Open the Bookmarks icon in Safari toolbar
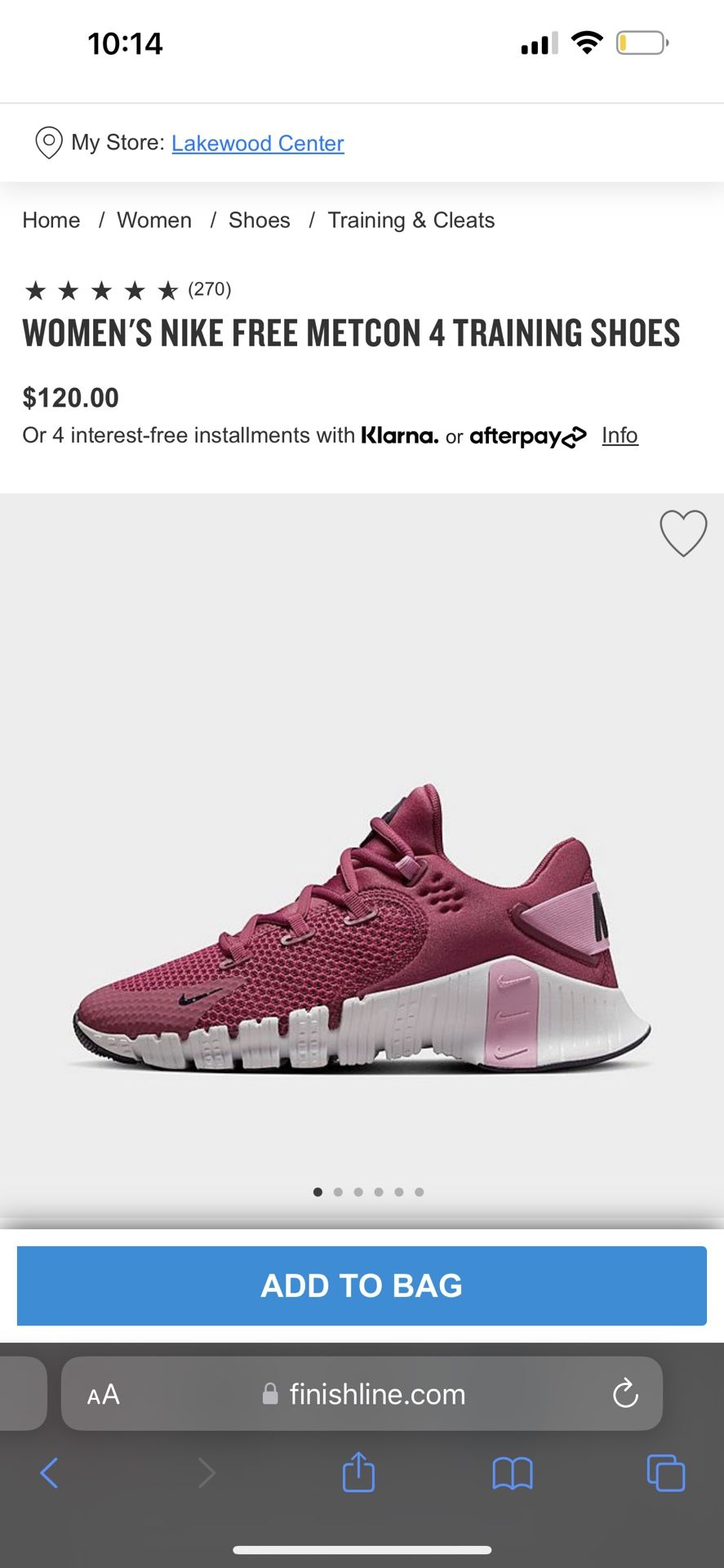The width and height of the screenshot is (724, 1568). pyautogui.click(x=512, y=1473)
